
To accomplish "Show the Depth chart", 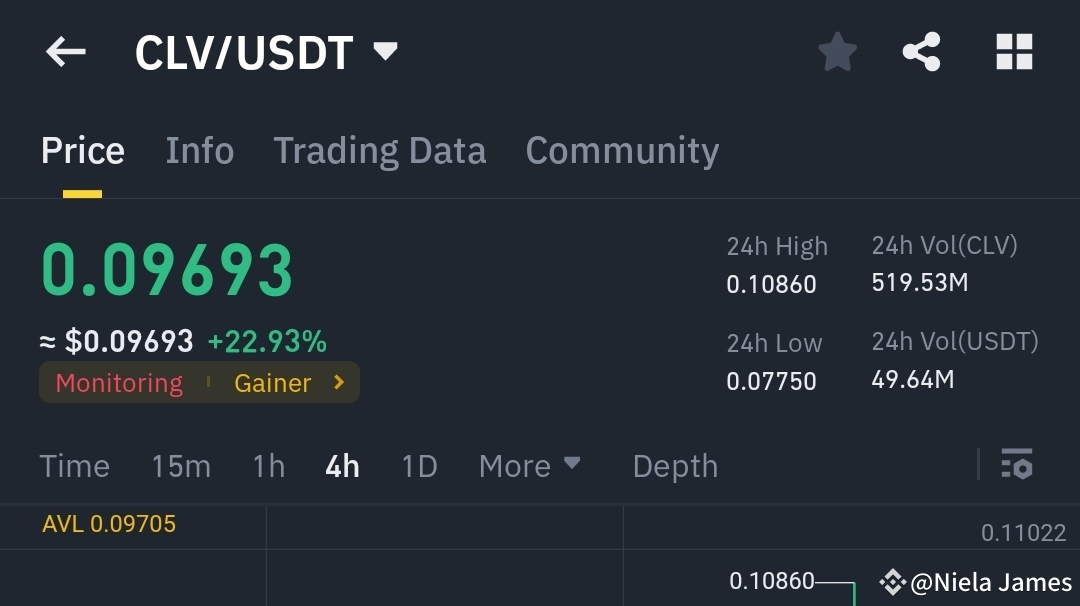I will [675, 466].
